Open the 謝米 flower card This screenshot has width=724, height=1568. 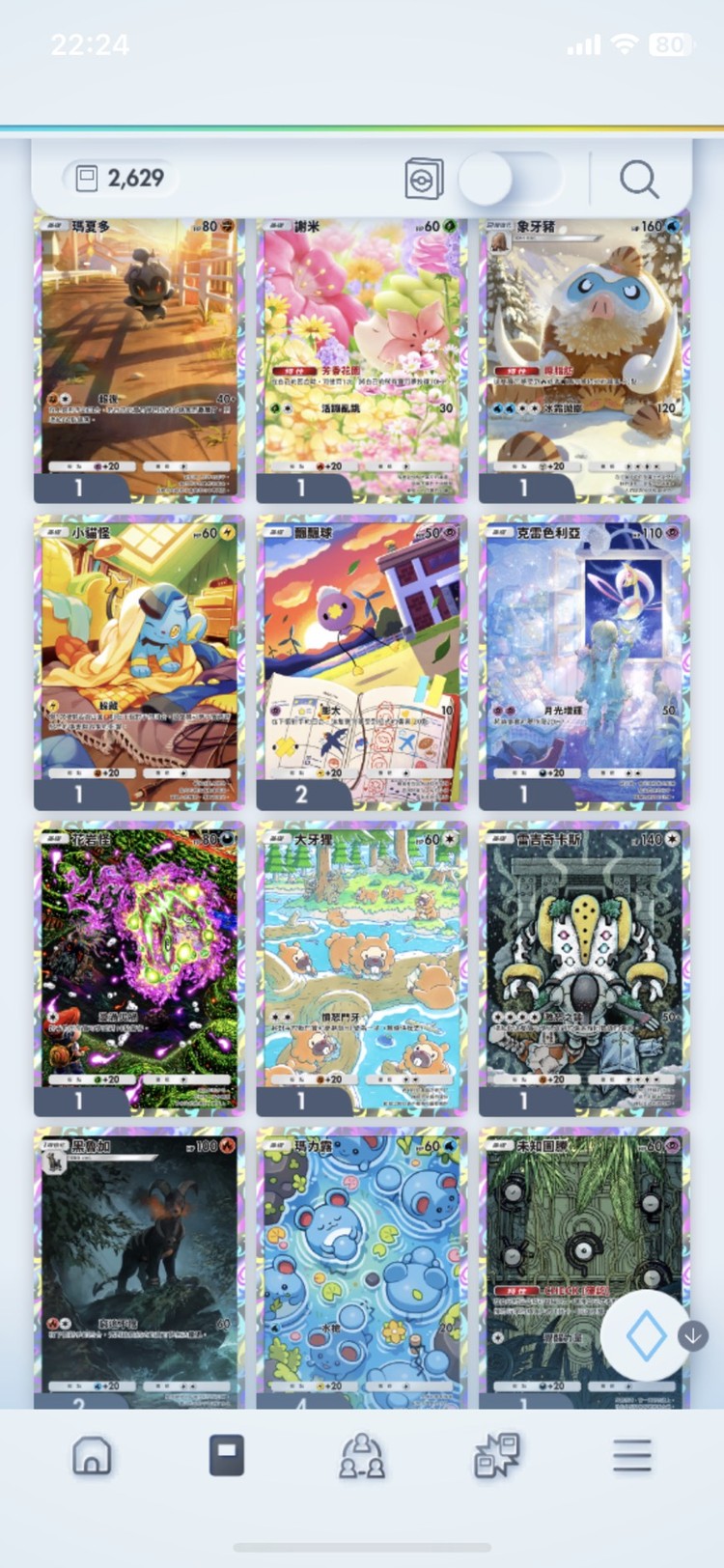pos(361,357)
